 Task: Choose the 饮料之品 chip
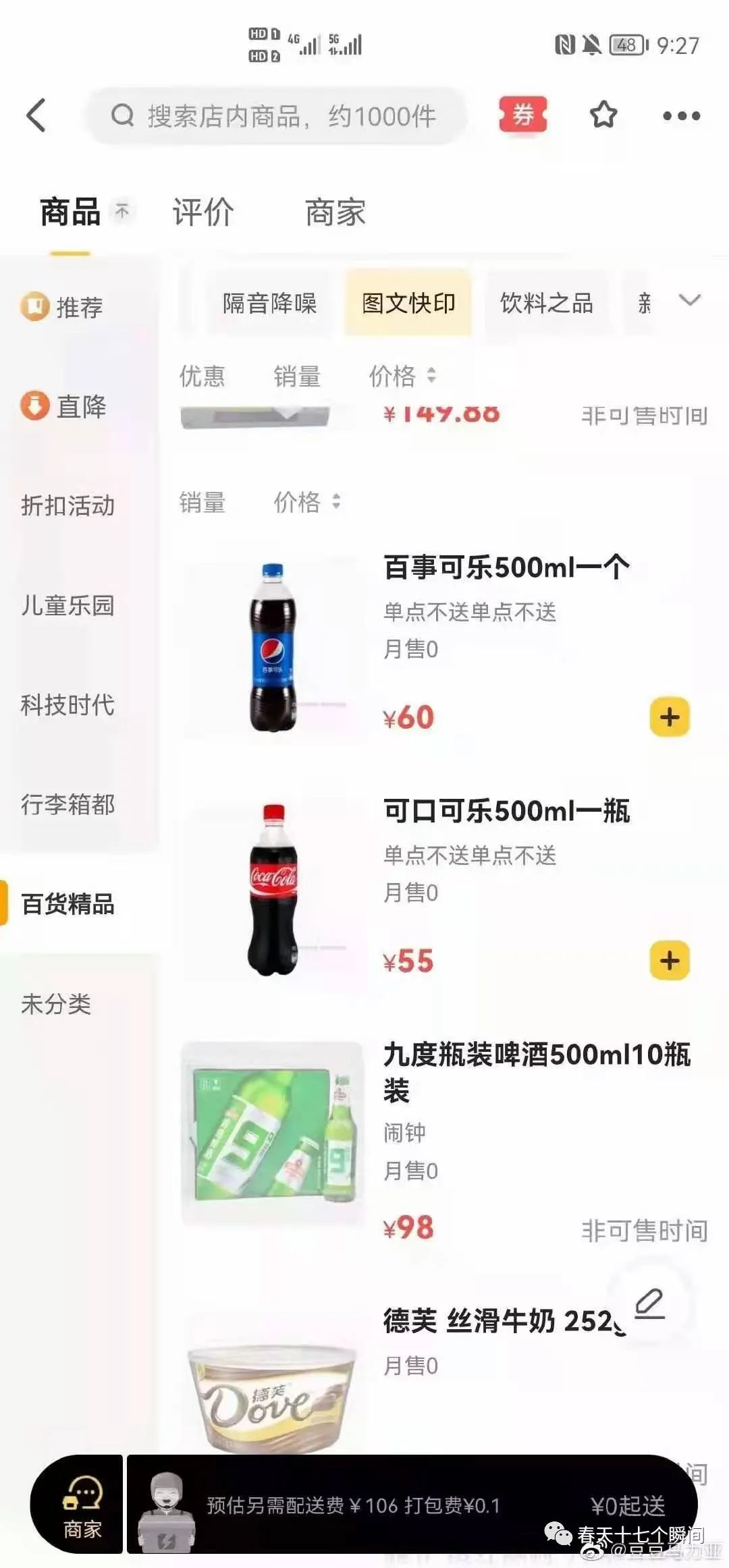546,304
